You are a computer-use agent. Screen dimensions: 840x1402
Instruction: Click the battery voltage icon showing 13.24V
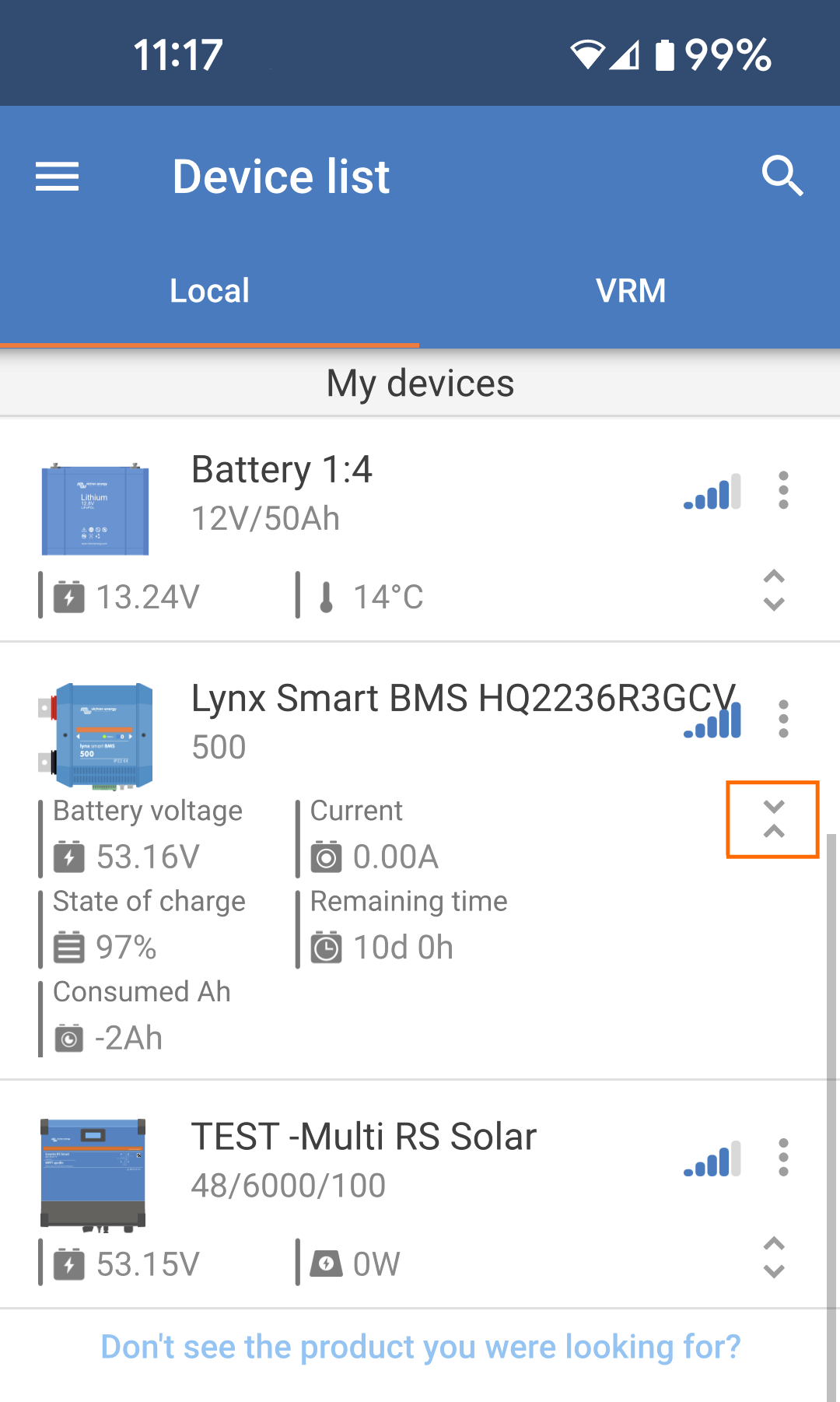pos(69,597)
